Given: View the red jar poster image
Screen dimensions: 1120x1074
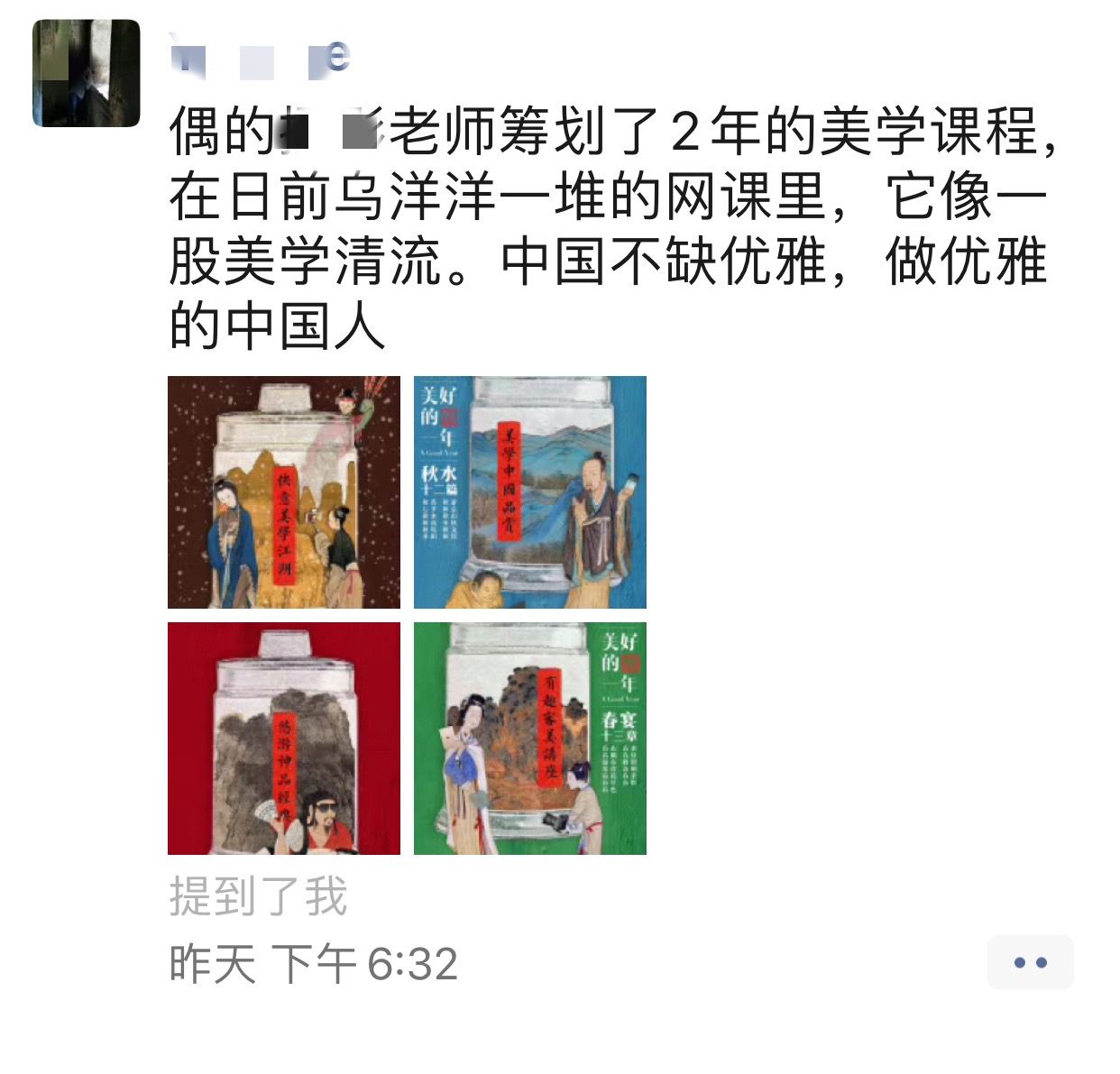Looking at the screenshot, I should [x=284, y=739].
